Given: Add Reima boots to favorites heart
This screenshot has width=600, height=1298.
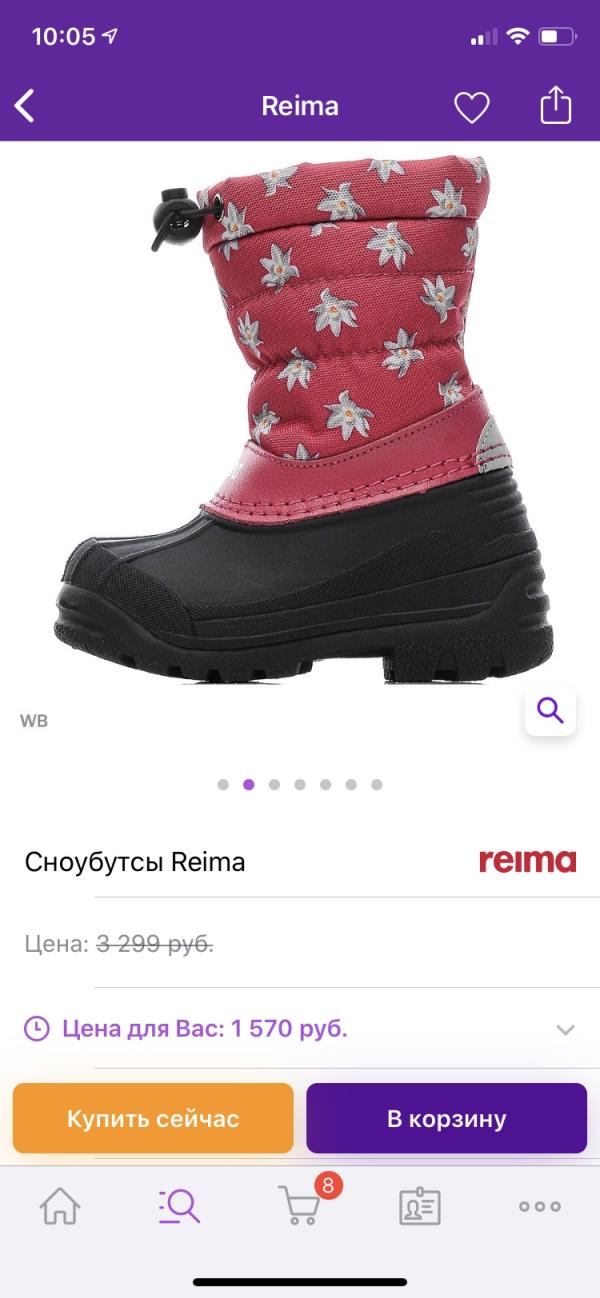Looking at the screenshot, I should pos(471,106).
